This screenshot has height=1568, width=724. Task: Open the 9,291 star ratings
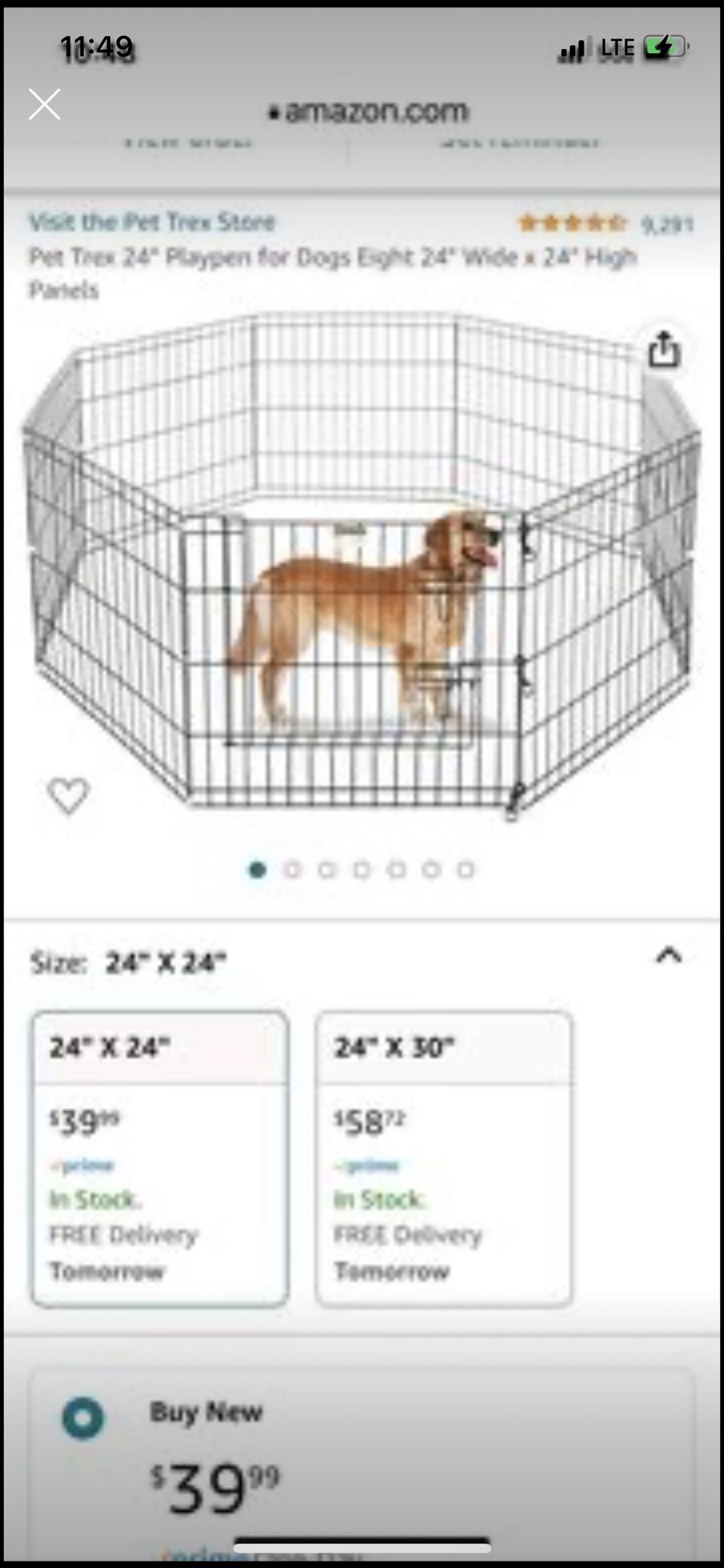(606, 223)
